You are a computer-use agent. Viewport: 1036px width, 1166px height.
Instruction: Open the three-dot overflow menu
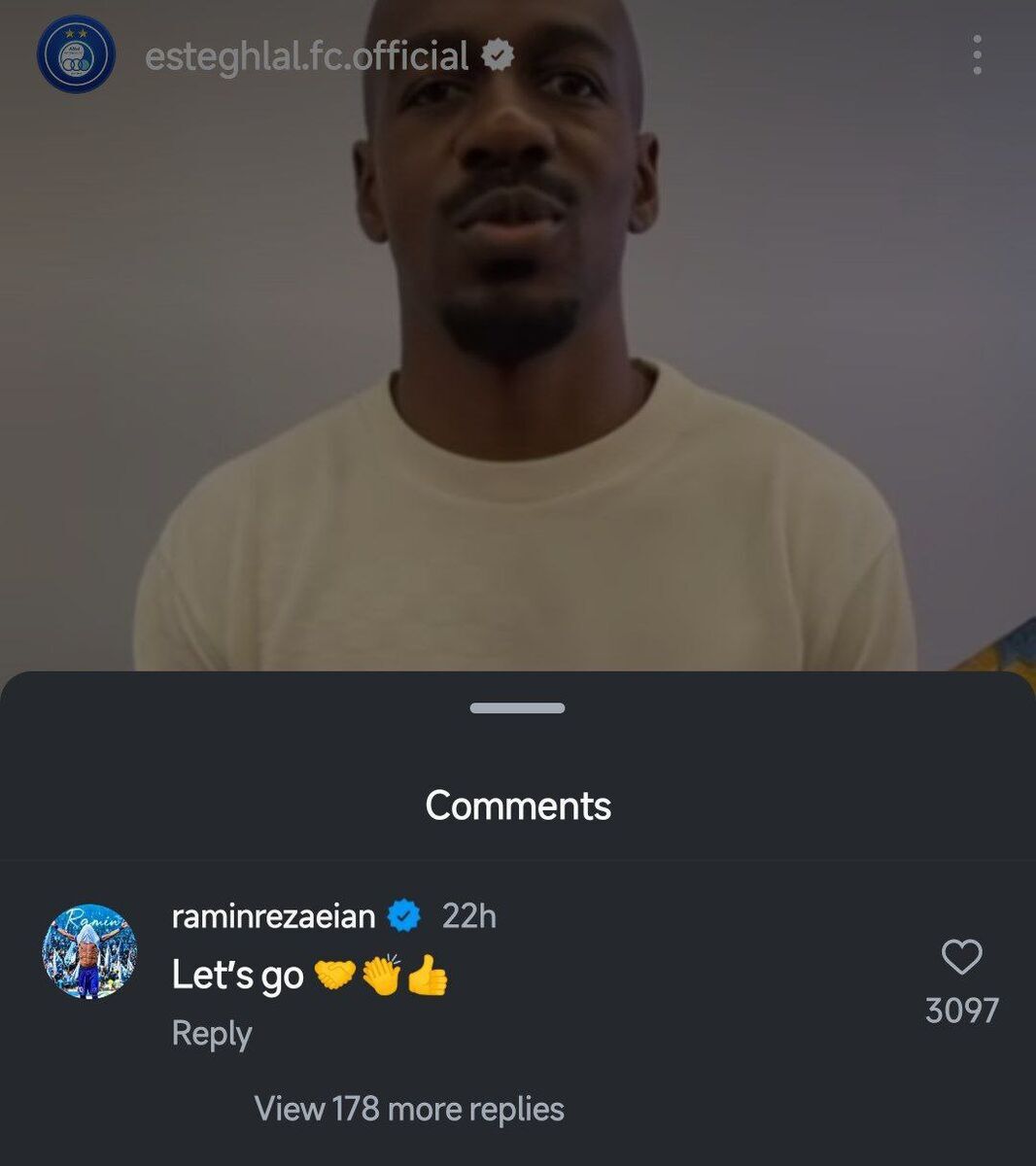point(977,55)
